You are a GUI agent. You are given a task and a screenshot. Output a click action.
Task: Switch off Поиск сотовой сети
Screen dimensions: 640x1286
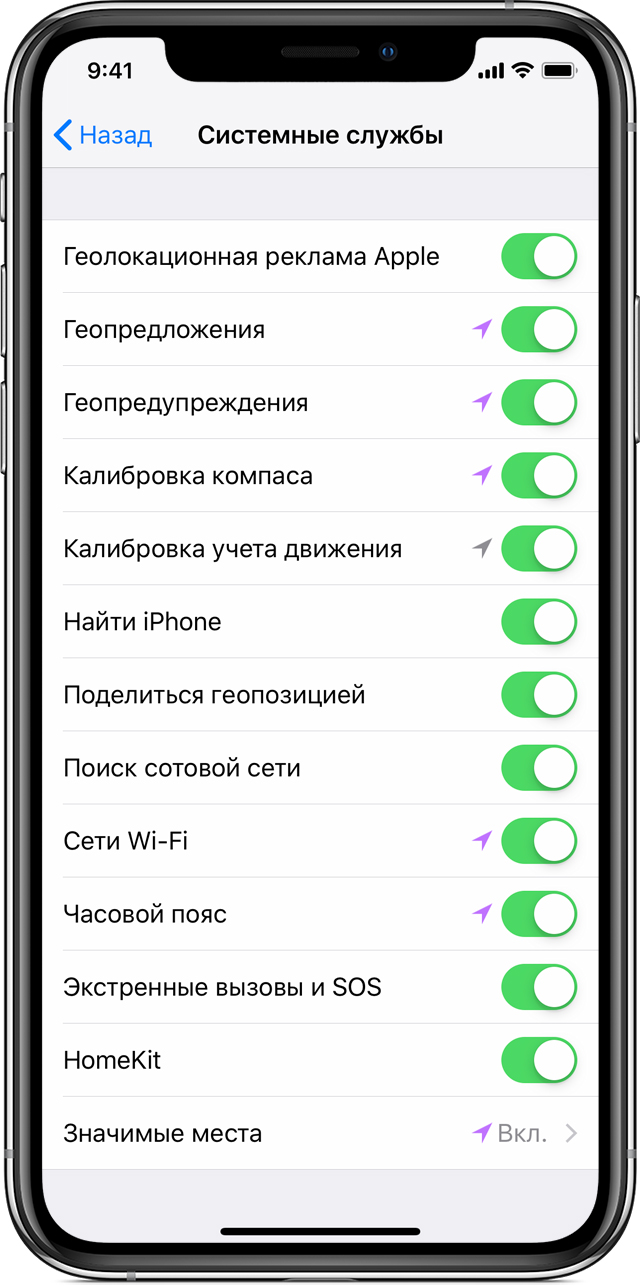(x=539, y=768)
